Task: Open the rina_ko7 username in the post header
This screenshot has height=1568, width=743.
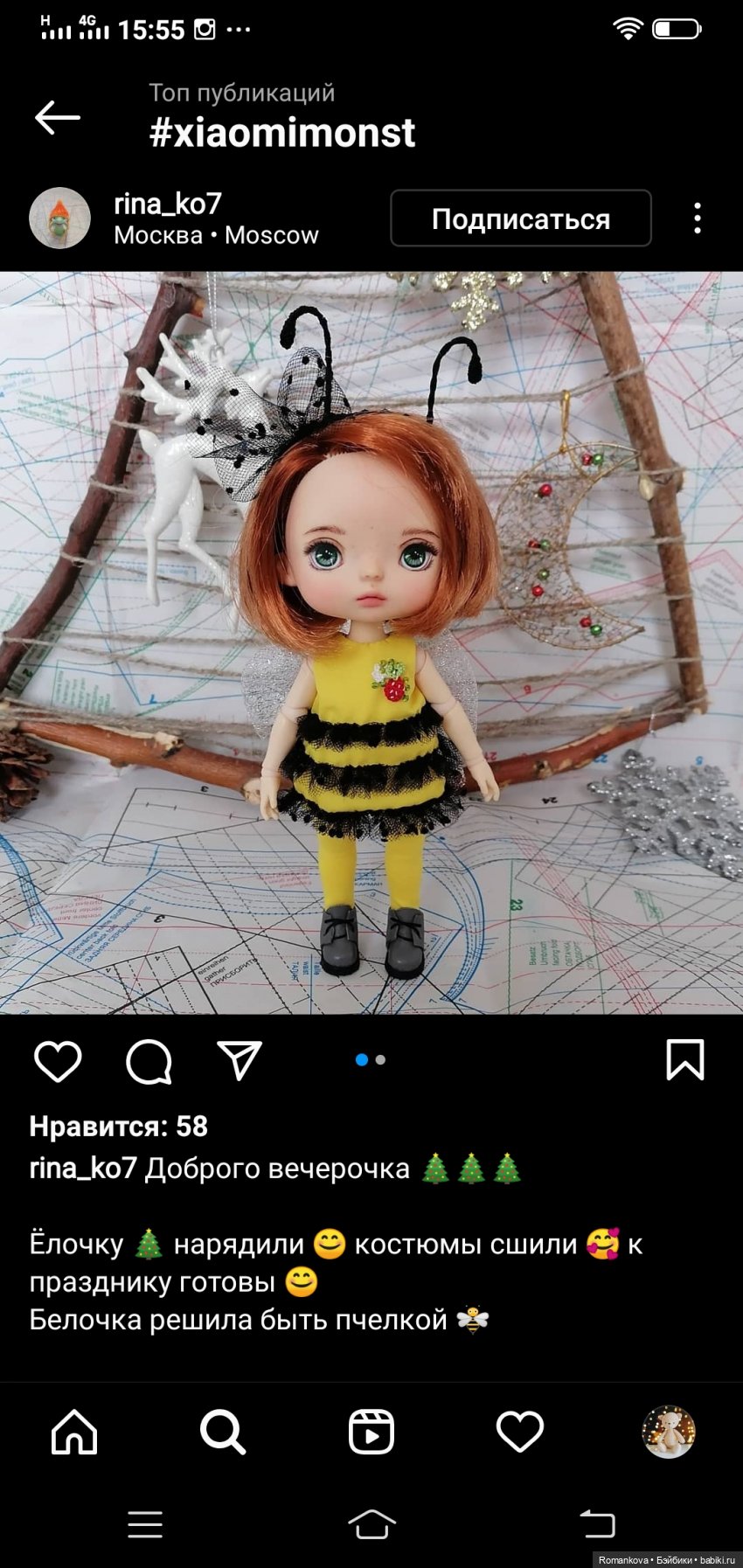Action: [168, 204]
